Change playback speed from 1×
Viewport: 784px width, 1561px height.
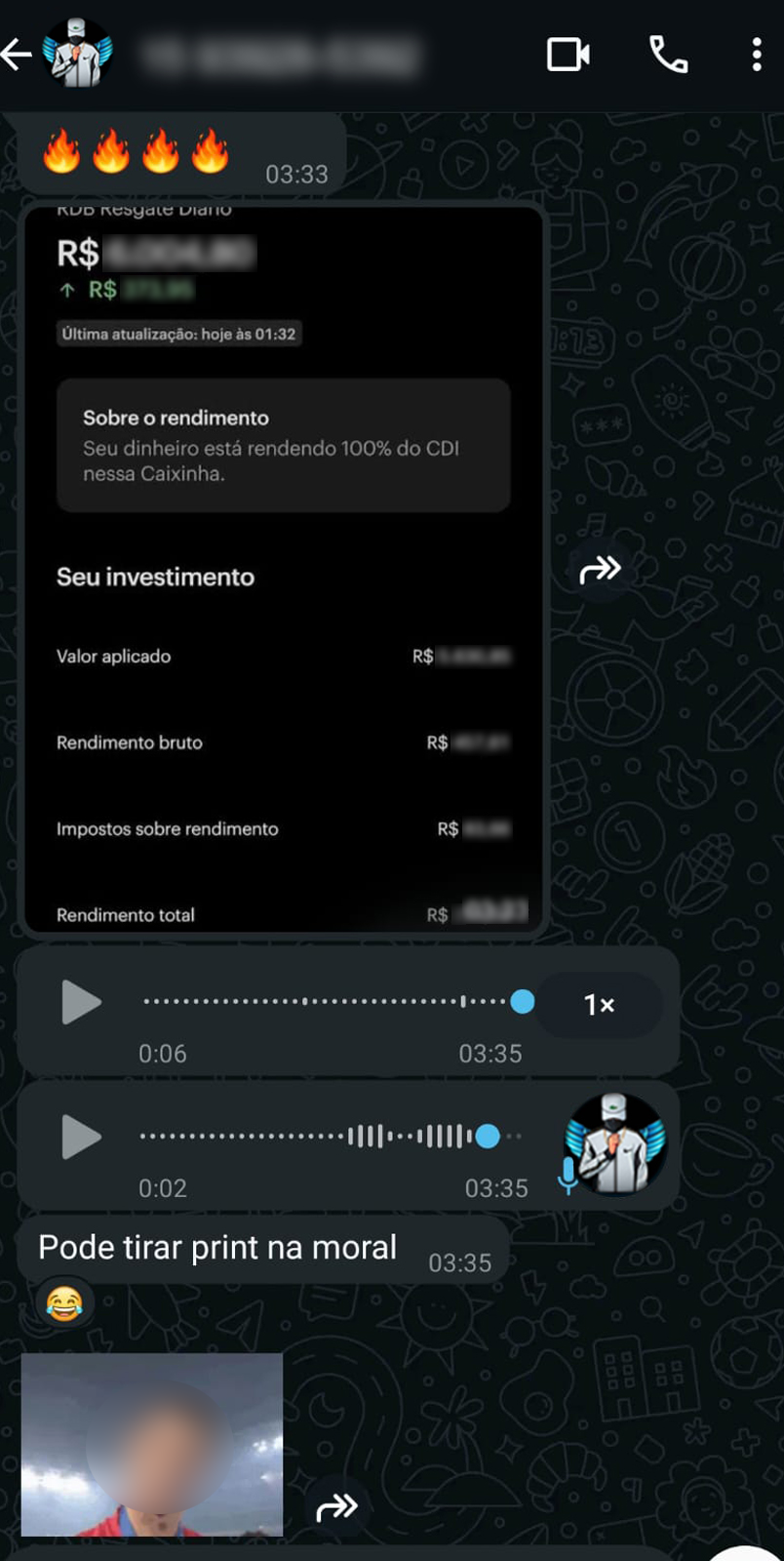(x=599, y=1005)
